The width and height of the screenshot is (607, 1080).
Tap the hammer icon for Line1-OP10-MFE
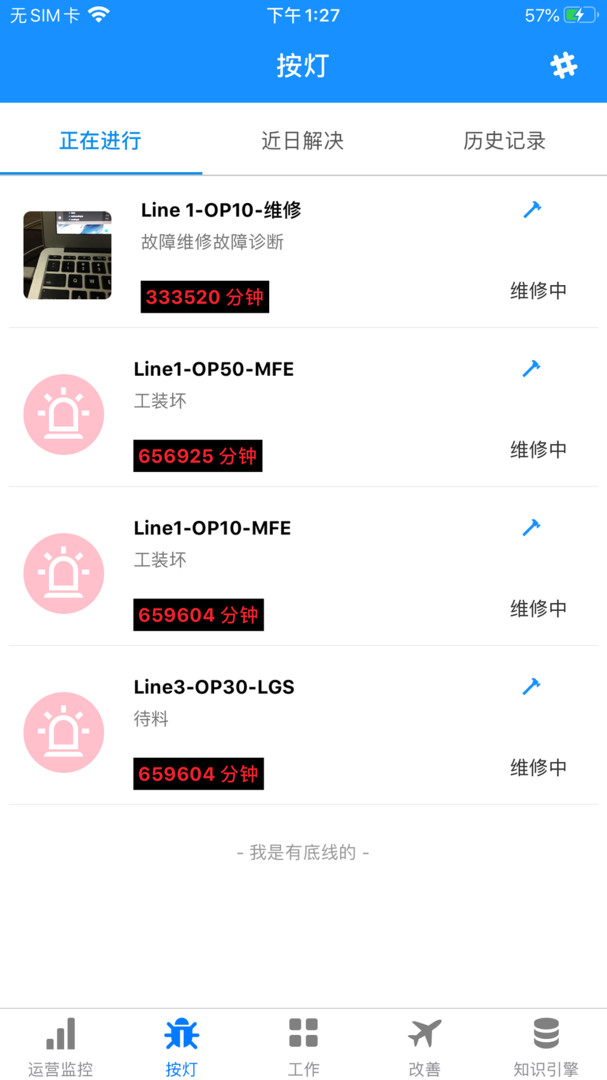tap(532, 527)
